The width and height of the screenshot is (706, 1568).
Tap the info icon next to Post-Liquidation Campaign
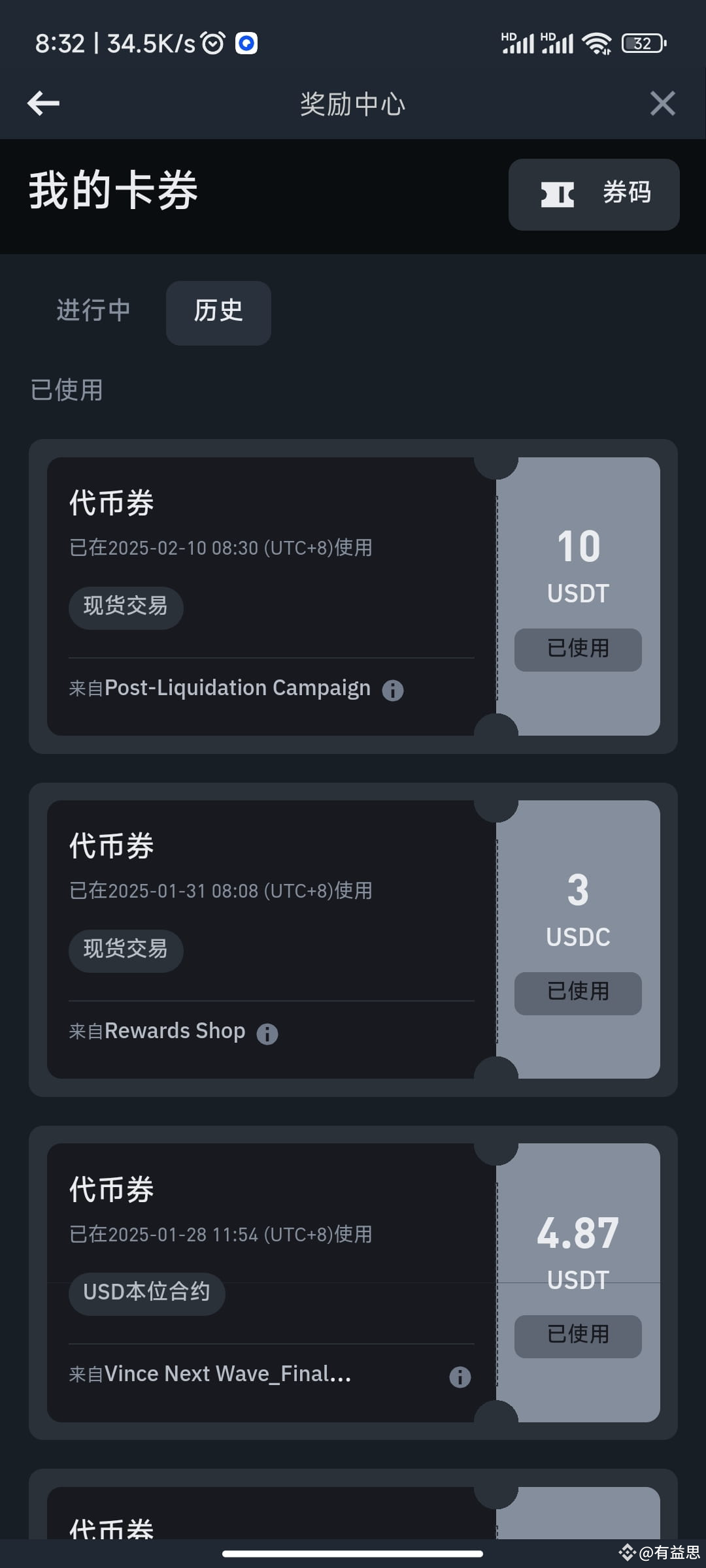coord(393,689)
